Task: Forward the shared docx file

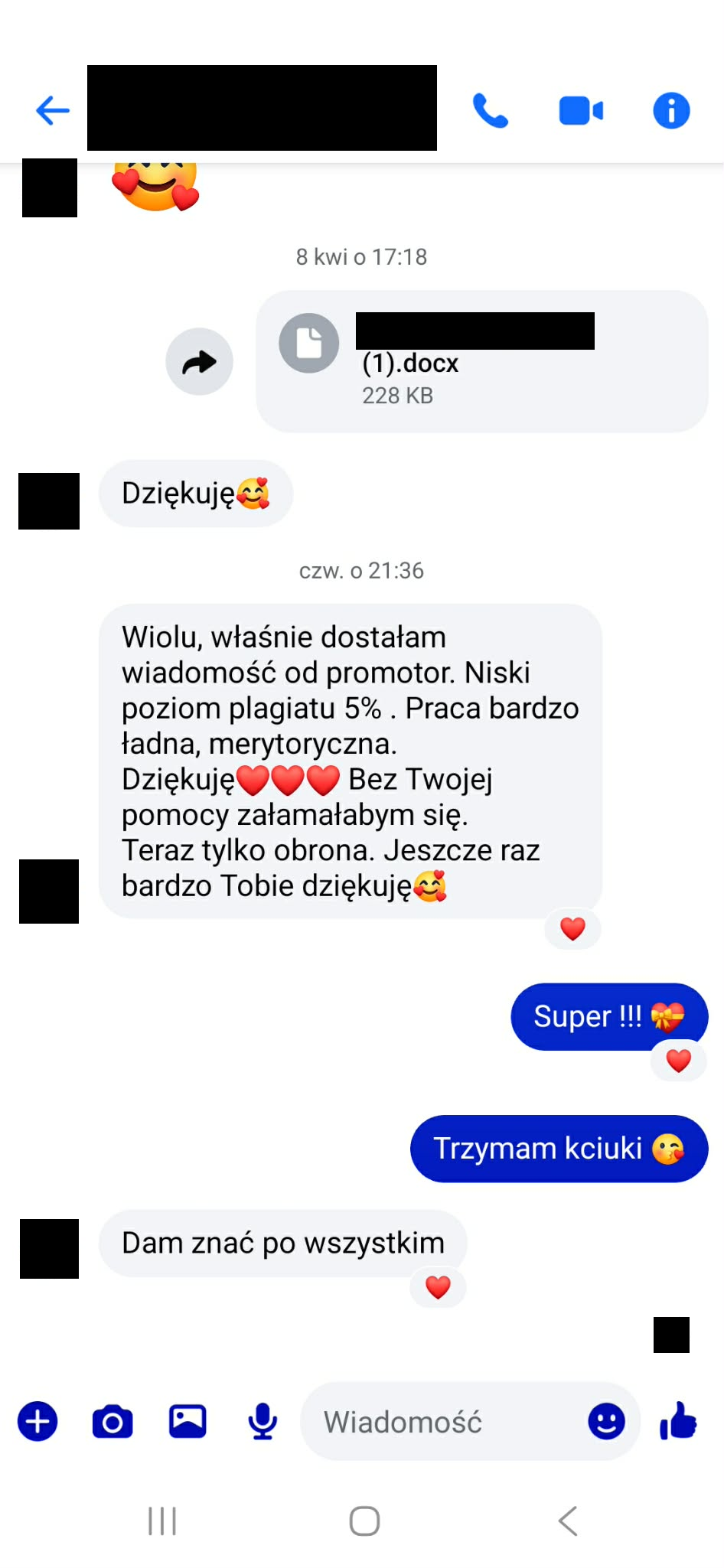Action: tap(199, 362)
